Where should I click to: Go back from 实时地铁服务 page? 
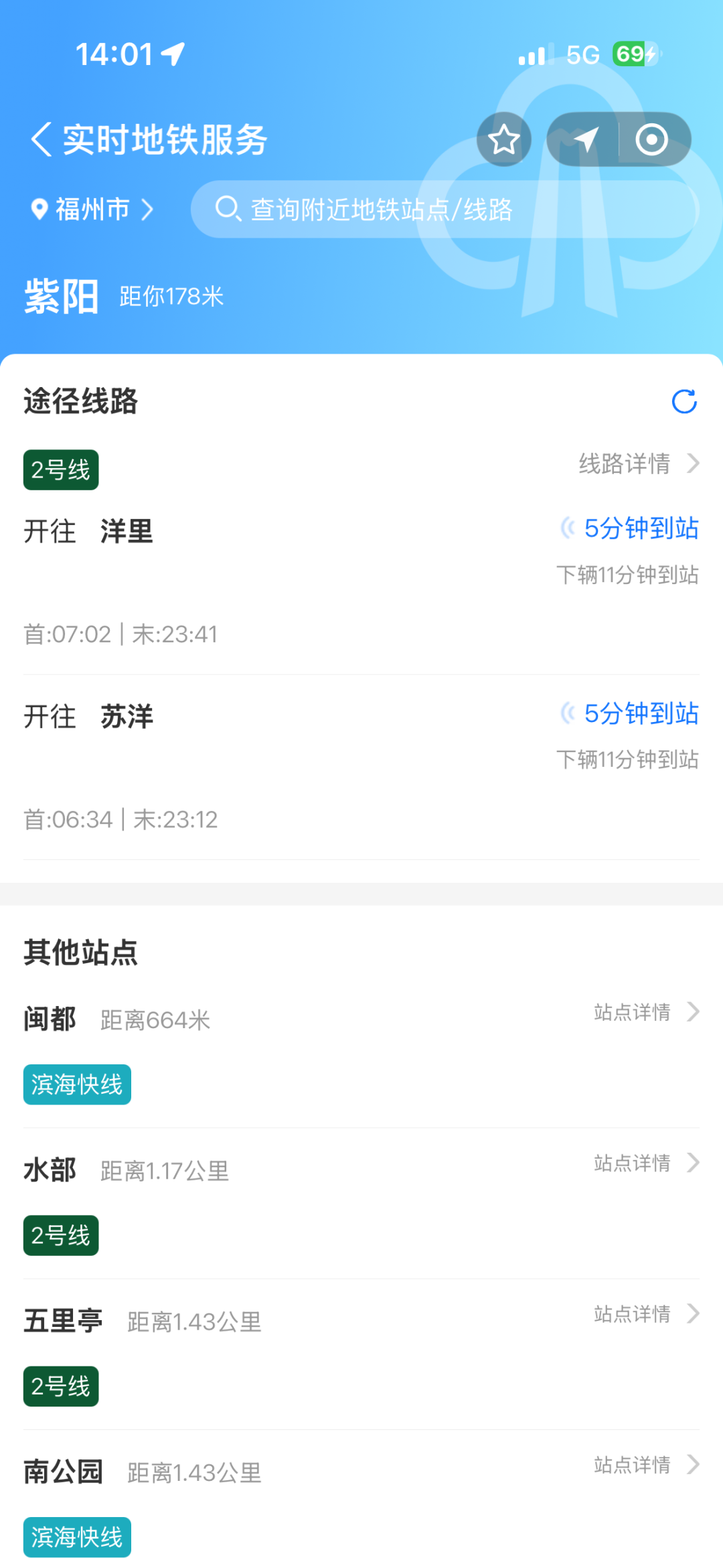point(42,140)
